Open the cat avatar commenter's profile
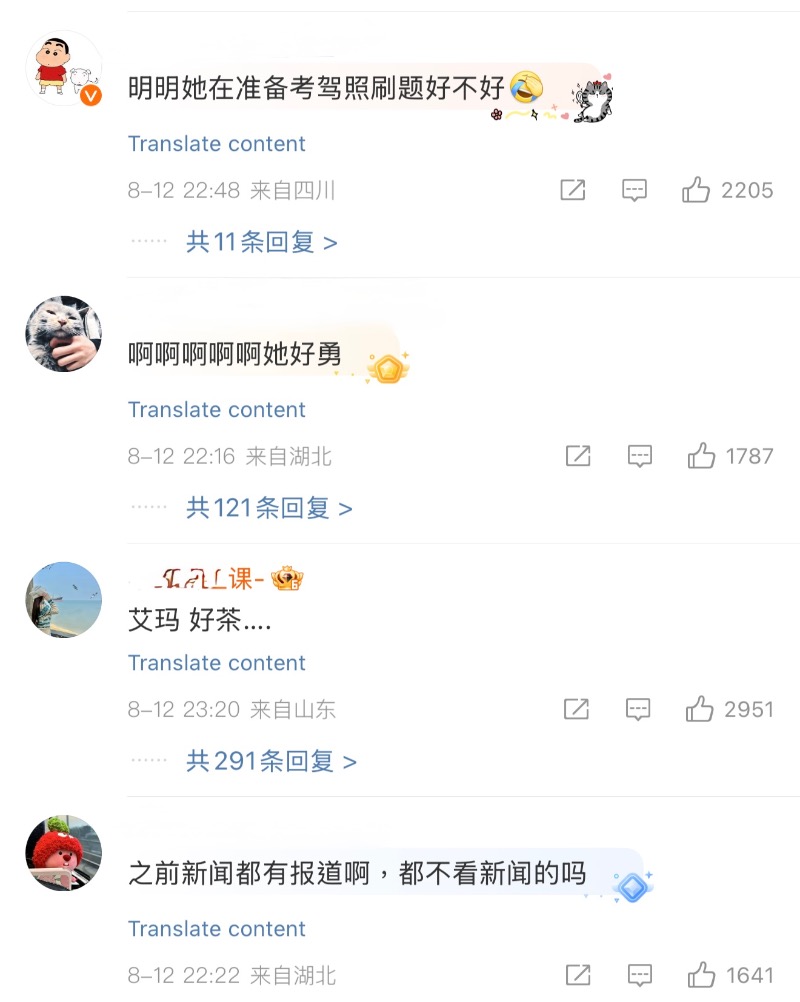Screen dimensions: 800x1002 [63, 334]
